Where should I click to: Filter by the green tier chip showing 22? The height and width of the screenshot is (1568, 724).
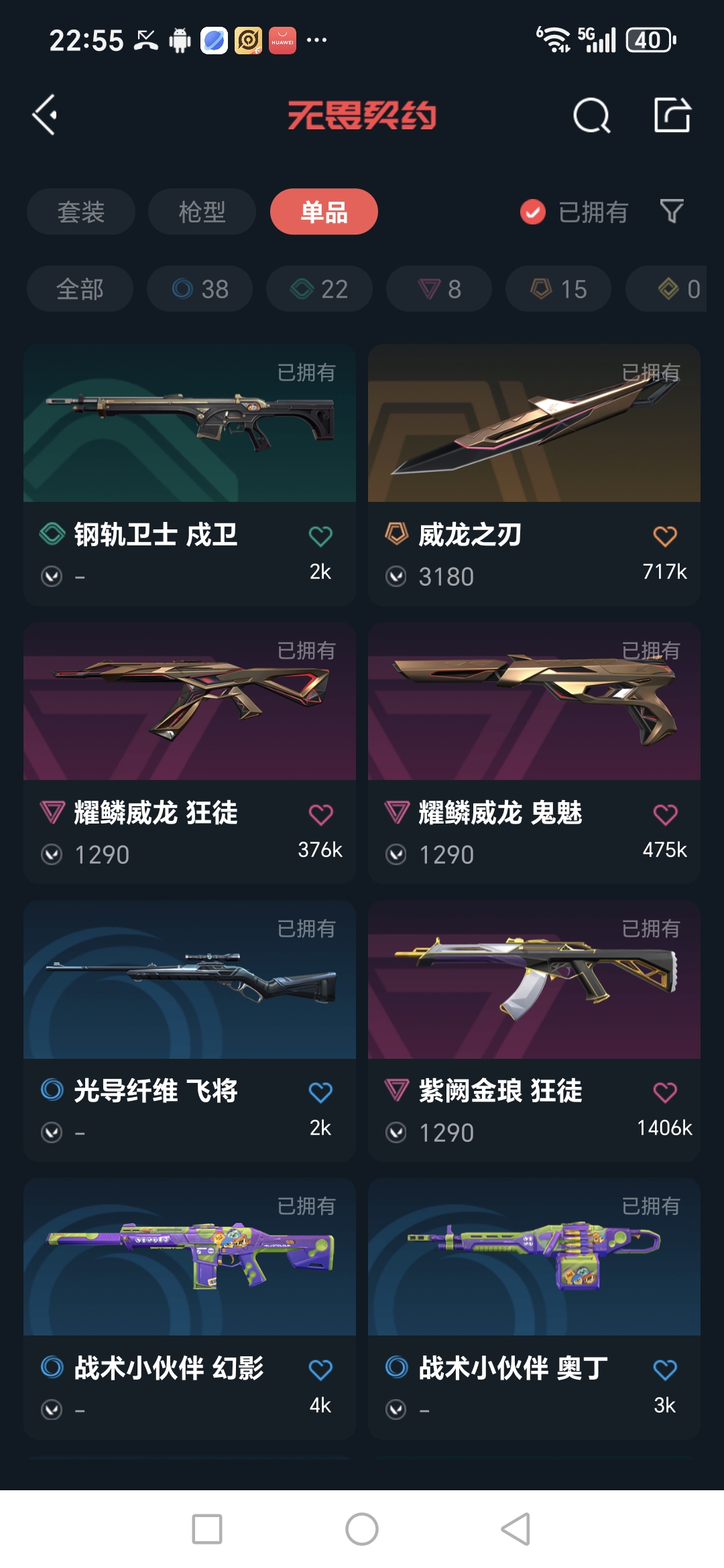[x=319, y=289]
